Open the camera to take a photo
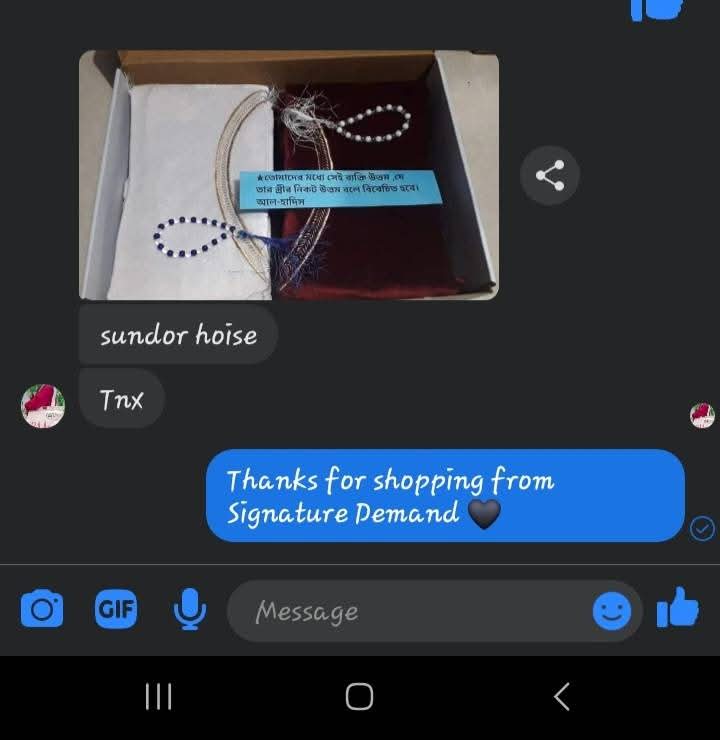Viewport: 720px width, 740px height. pyautogui.click(x=42, y=609)
